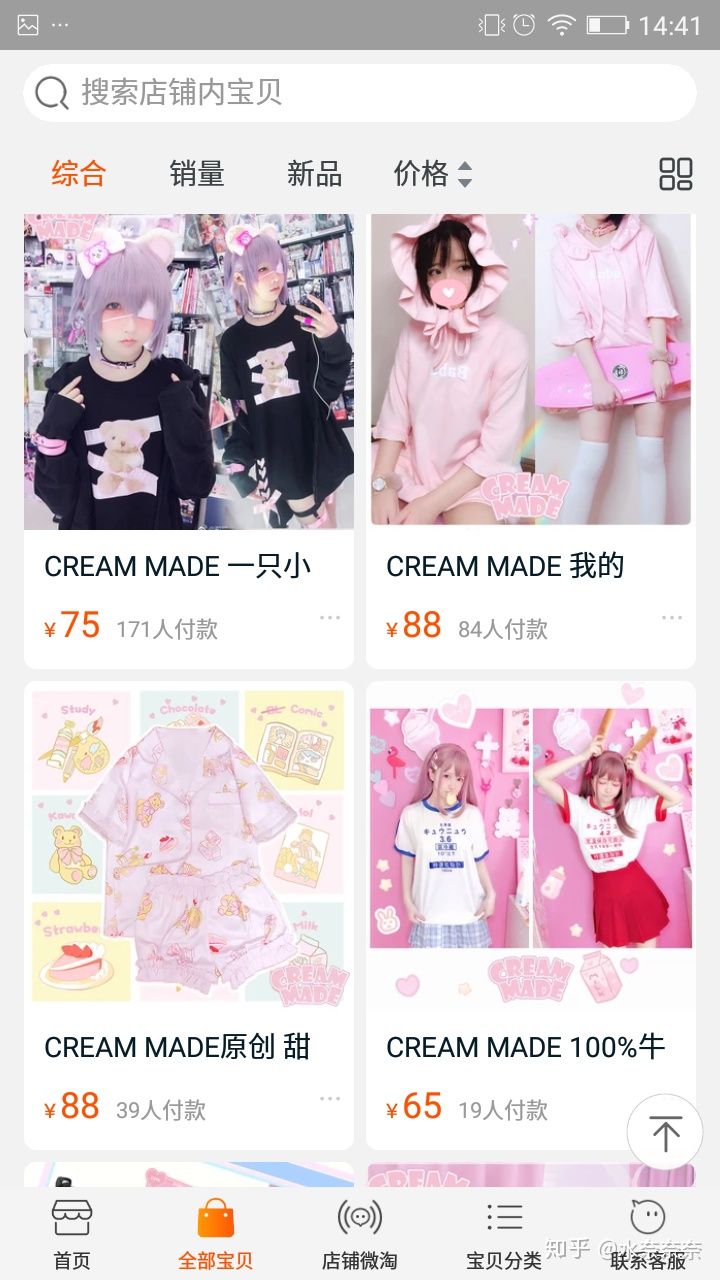
Task: Sort products by 价格
Action: pos(432,174)
